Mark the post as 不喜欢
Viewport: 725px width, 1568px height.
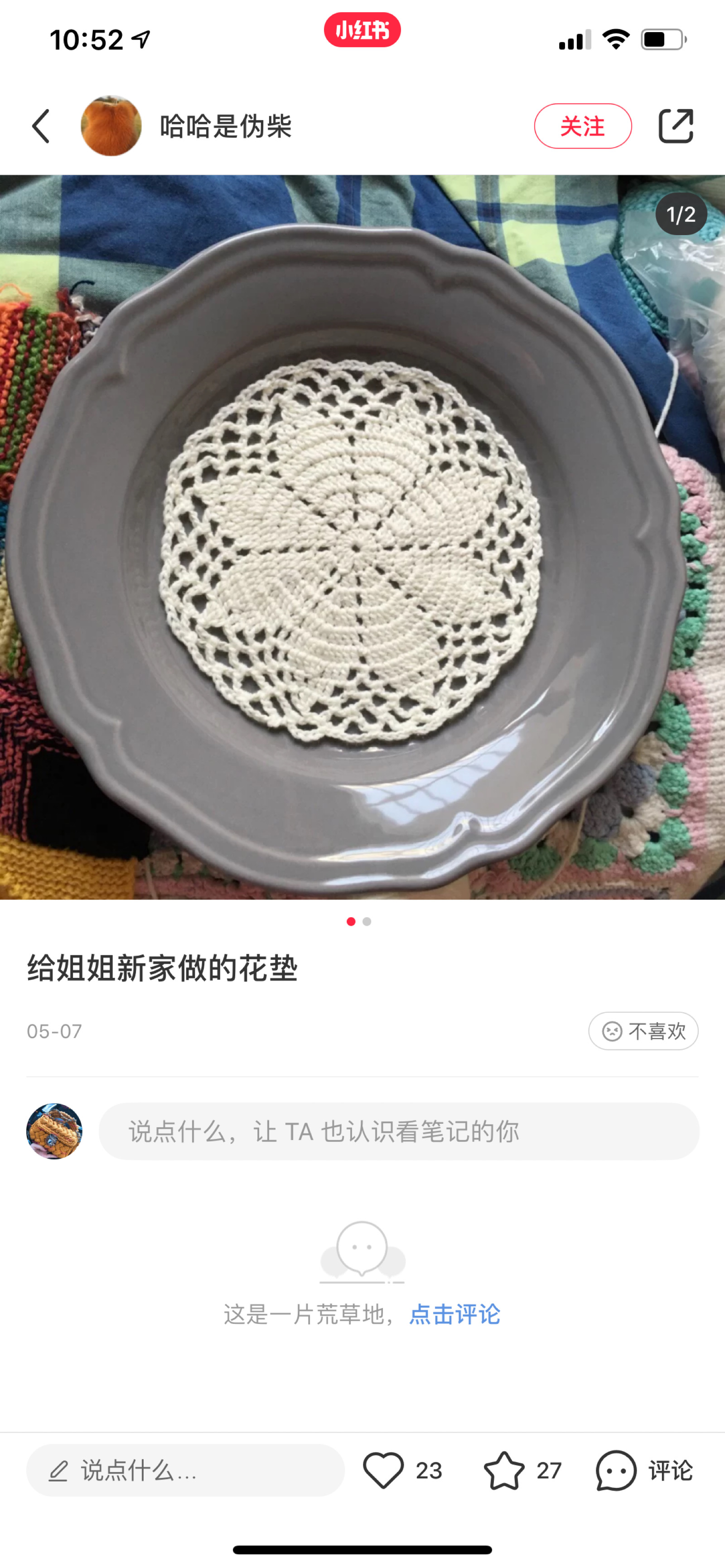tap(643, 1030)
